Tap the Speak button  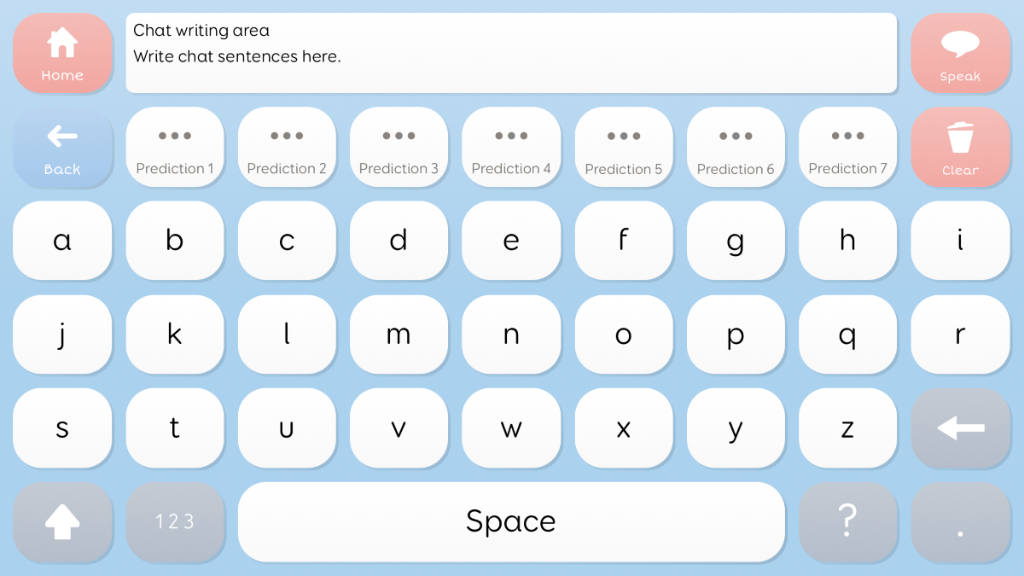point(960,53)
